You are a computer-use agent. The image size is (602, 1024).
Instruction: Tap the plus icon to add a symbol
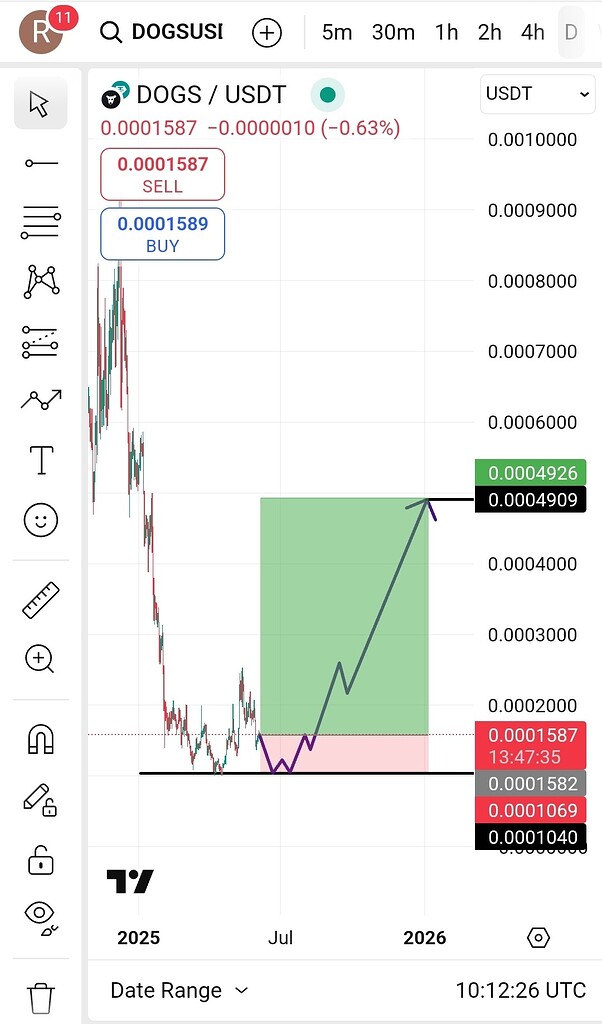(x=266, y=32)
